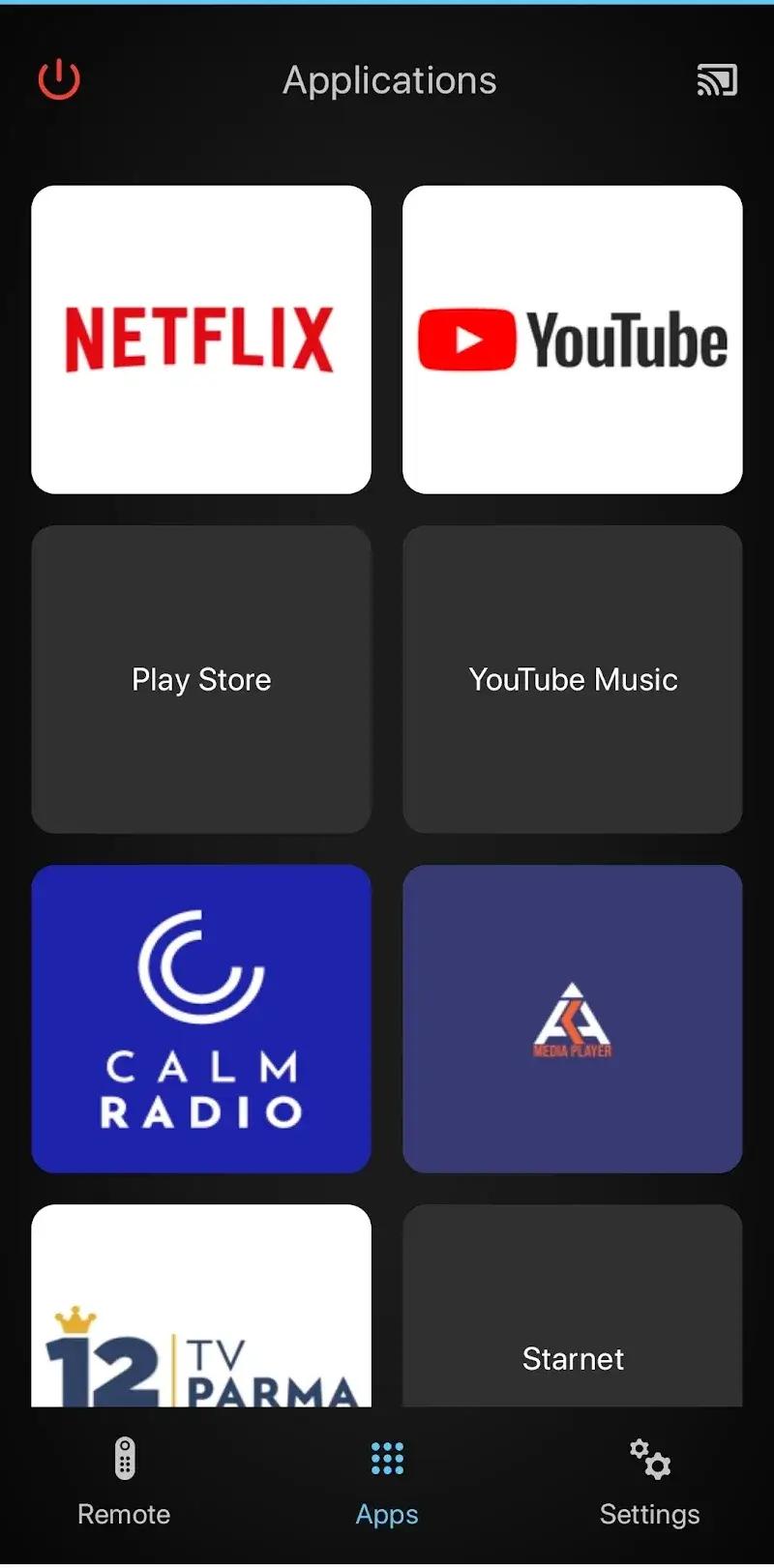Select the Apps tab
Viewport: 774px width, 1568px height.
387,1490
